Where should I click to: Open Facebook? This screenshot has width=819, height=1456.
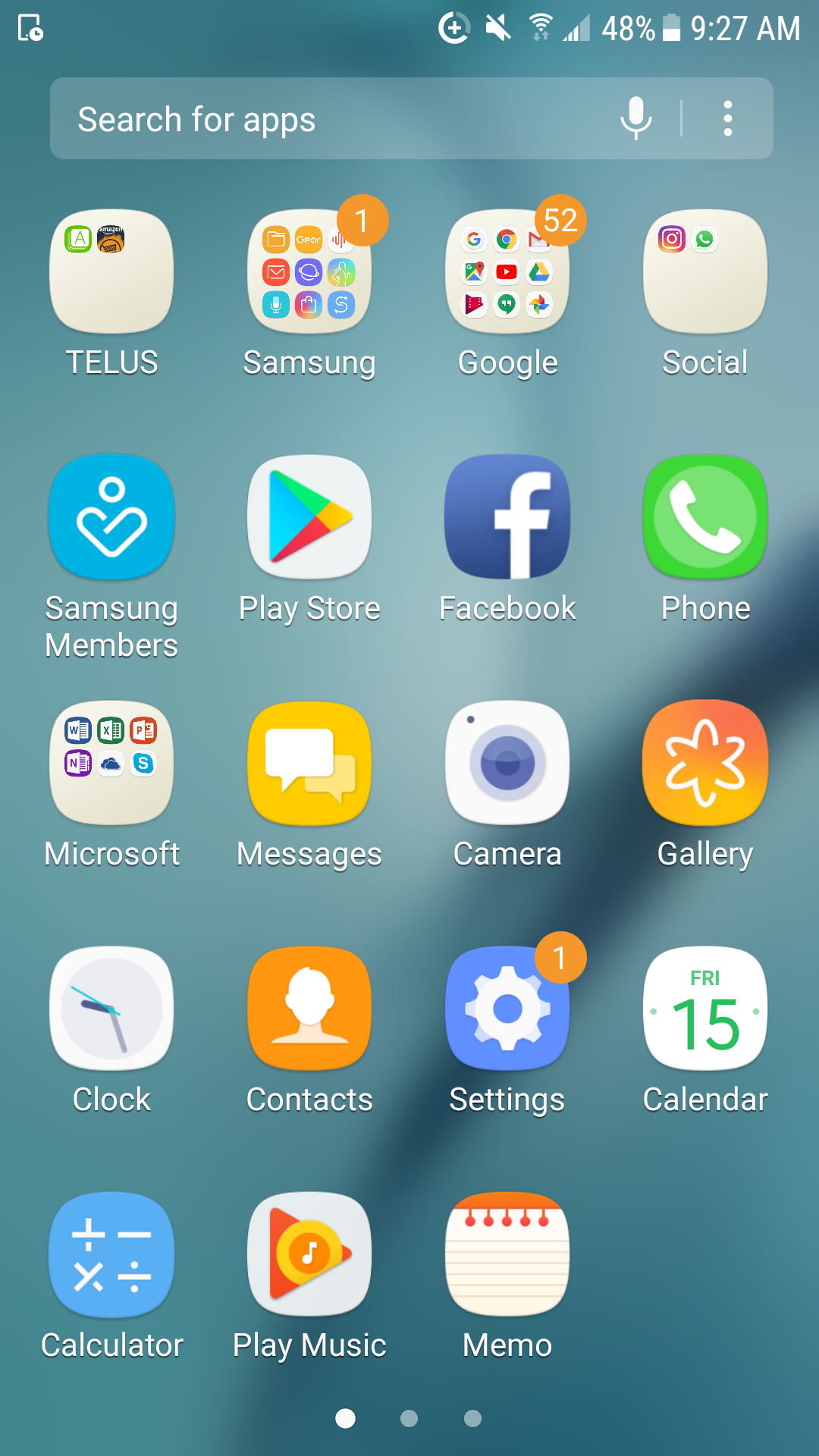(507, 516)
